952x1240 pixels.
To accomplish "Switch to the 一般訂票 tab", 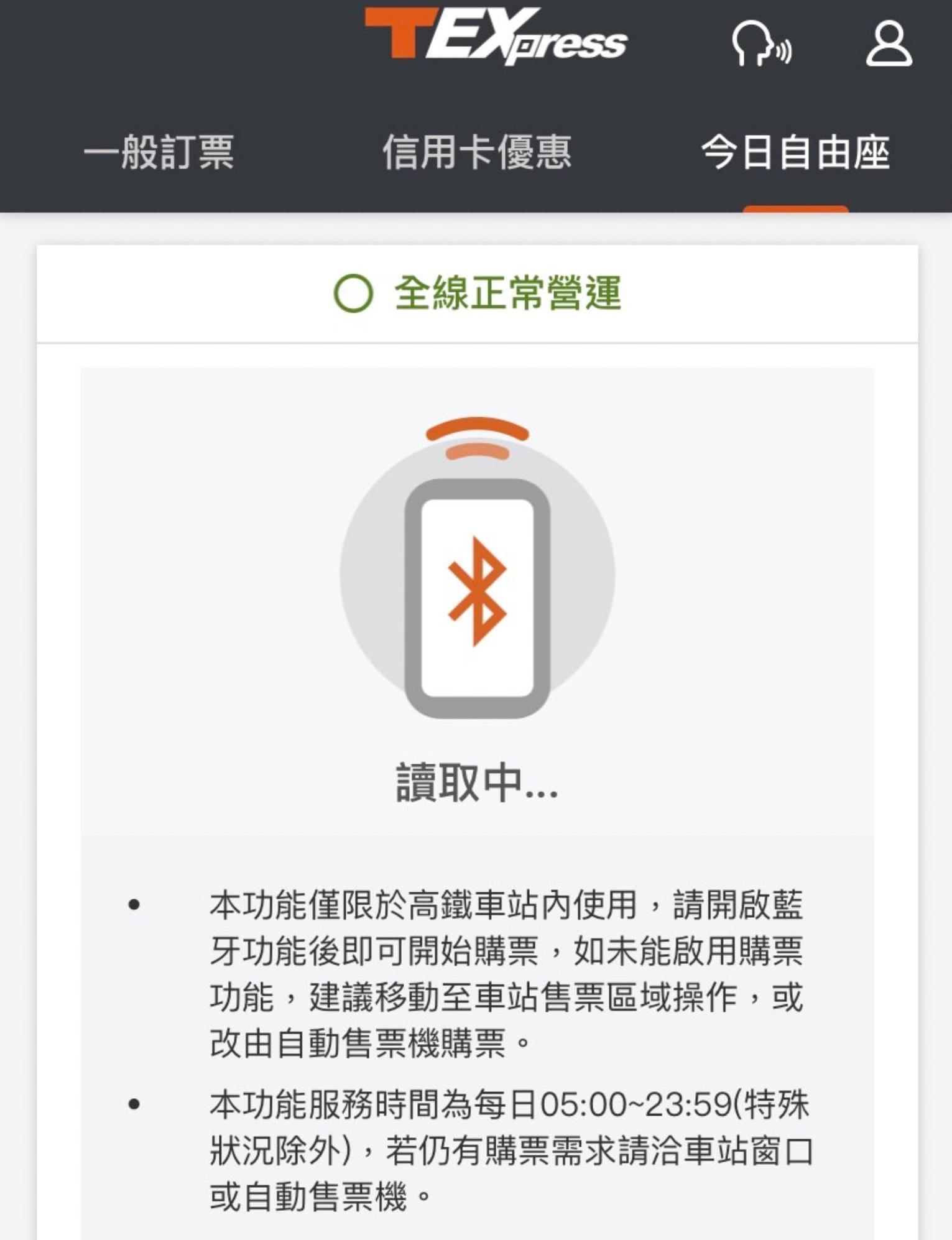I will (x=159, y=152).
